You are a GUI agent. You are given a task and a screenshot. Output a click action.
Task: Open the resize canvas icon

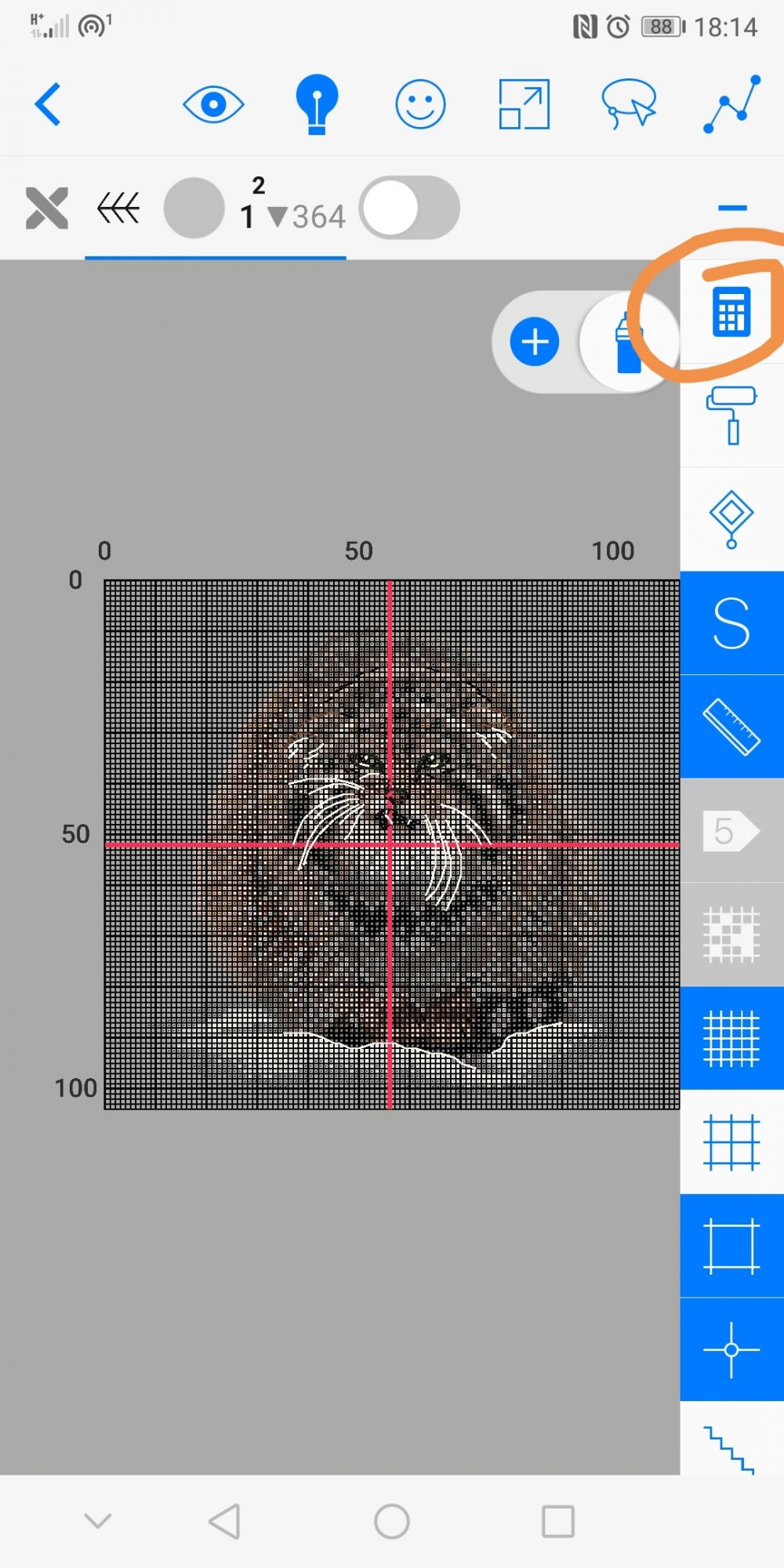click(524, 104)
